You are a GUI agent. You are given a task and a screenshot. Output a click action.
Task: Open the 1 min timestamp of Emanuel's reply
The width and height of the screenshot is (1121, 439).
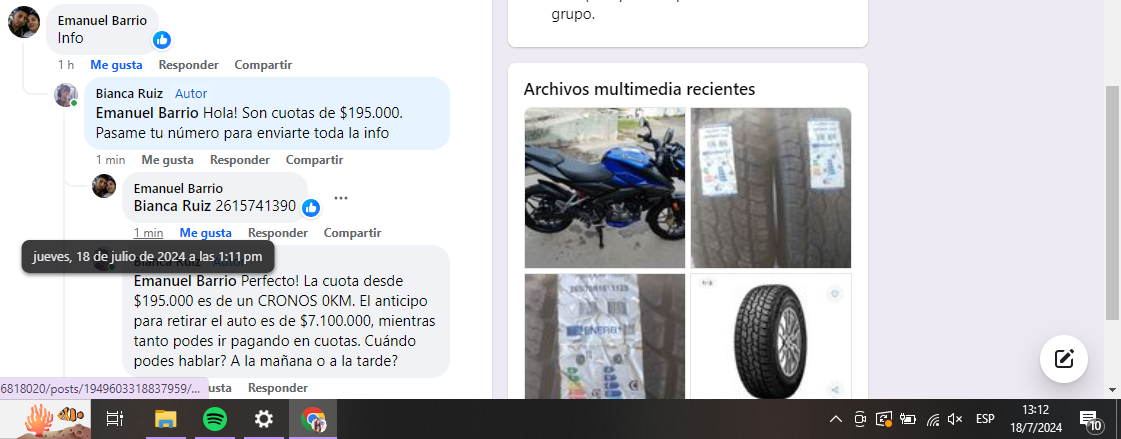click(148, 233)
